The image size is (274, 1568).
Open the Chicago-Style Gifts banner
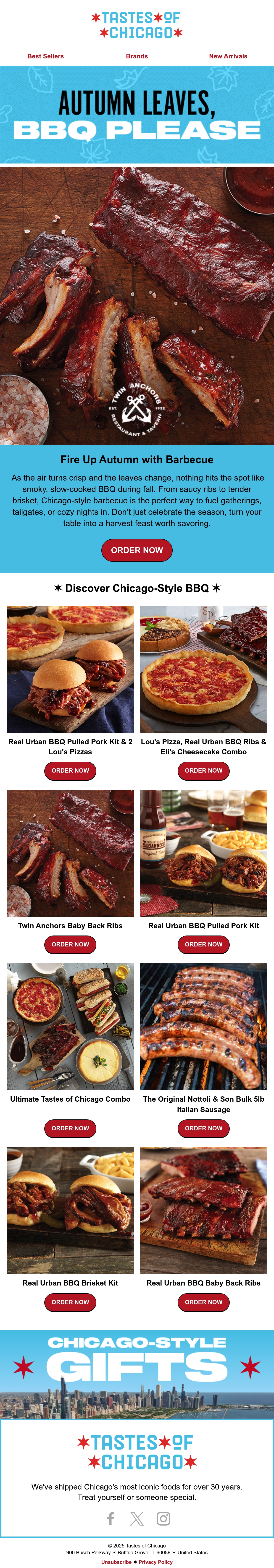(x=137, y=1375)
